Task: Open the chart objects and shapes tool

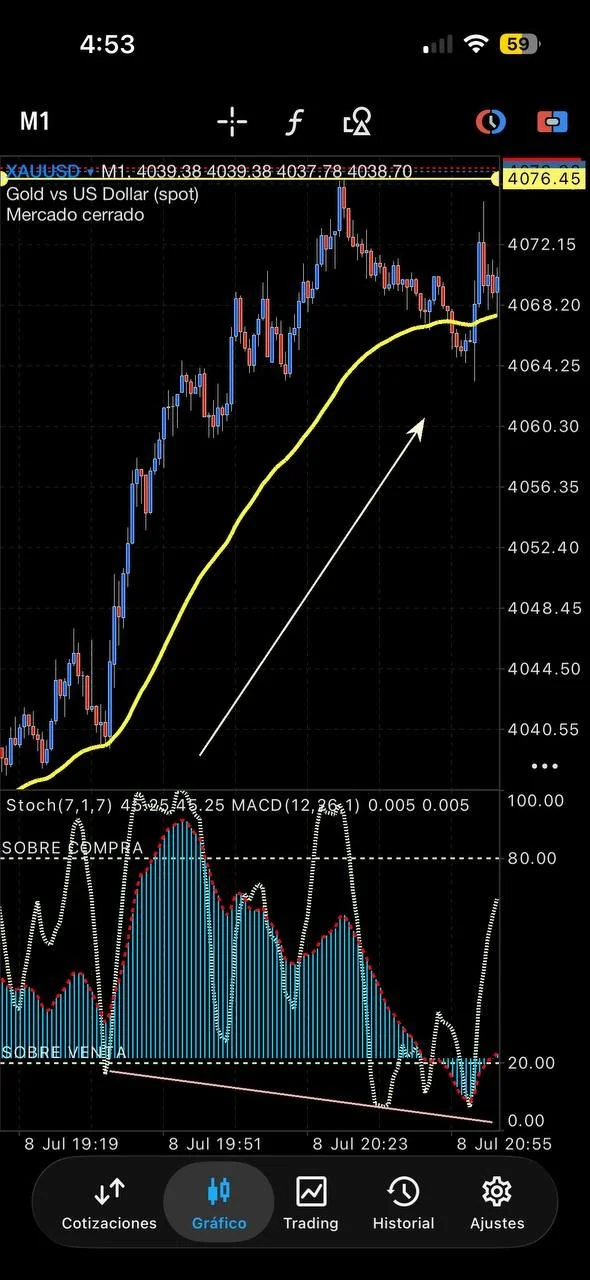Action: click(357, 122)
